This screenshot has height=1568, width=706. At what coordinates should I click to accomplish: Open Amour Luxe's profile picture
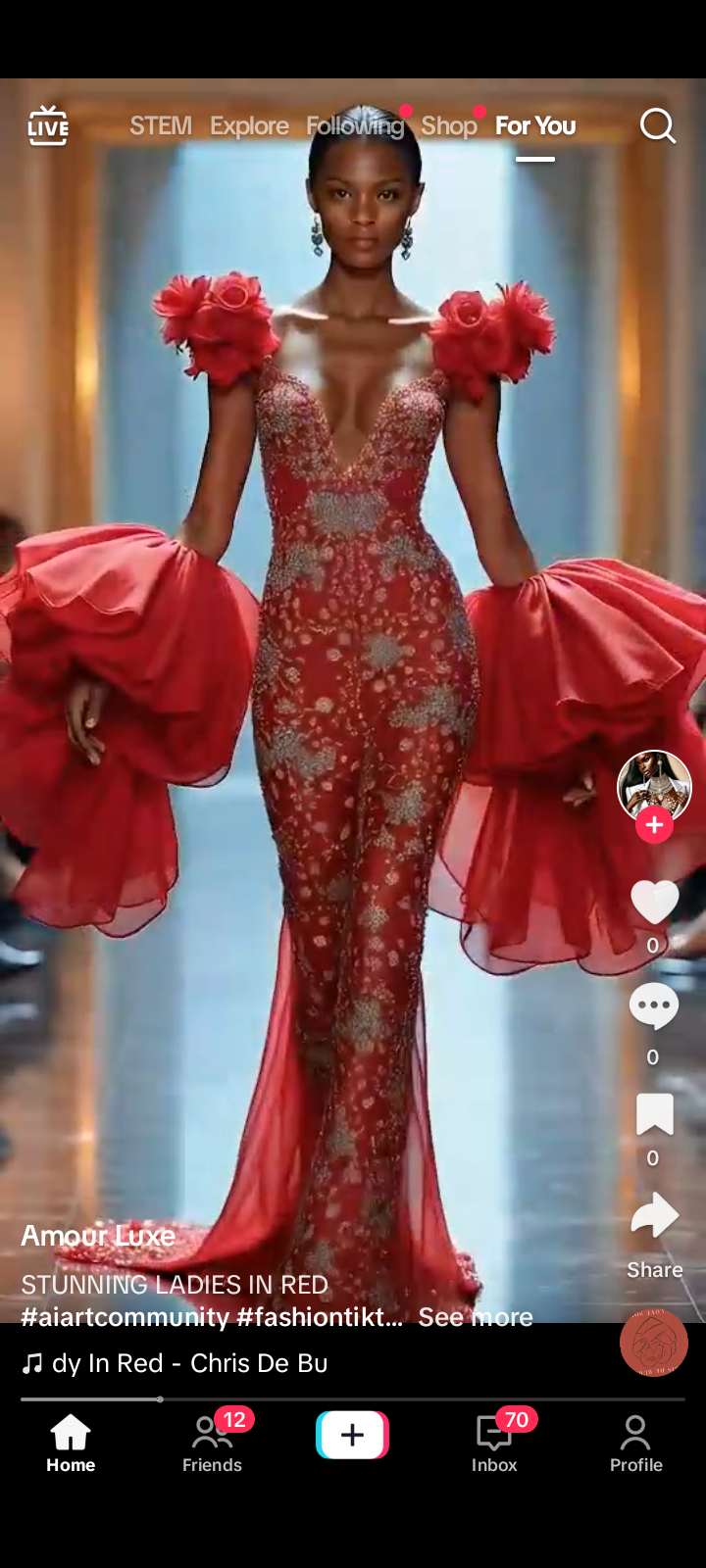(x=654, y=784)
